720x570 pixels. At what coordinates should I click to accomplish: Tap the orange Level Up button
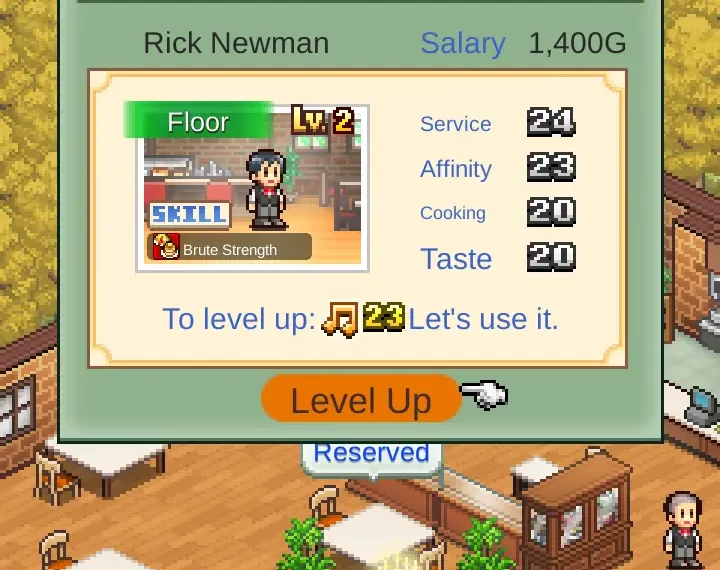click(360, 400)
